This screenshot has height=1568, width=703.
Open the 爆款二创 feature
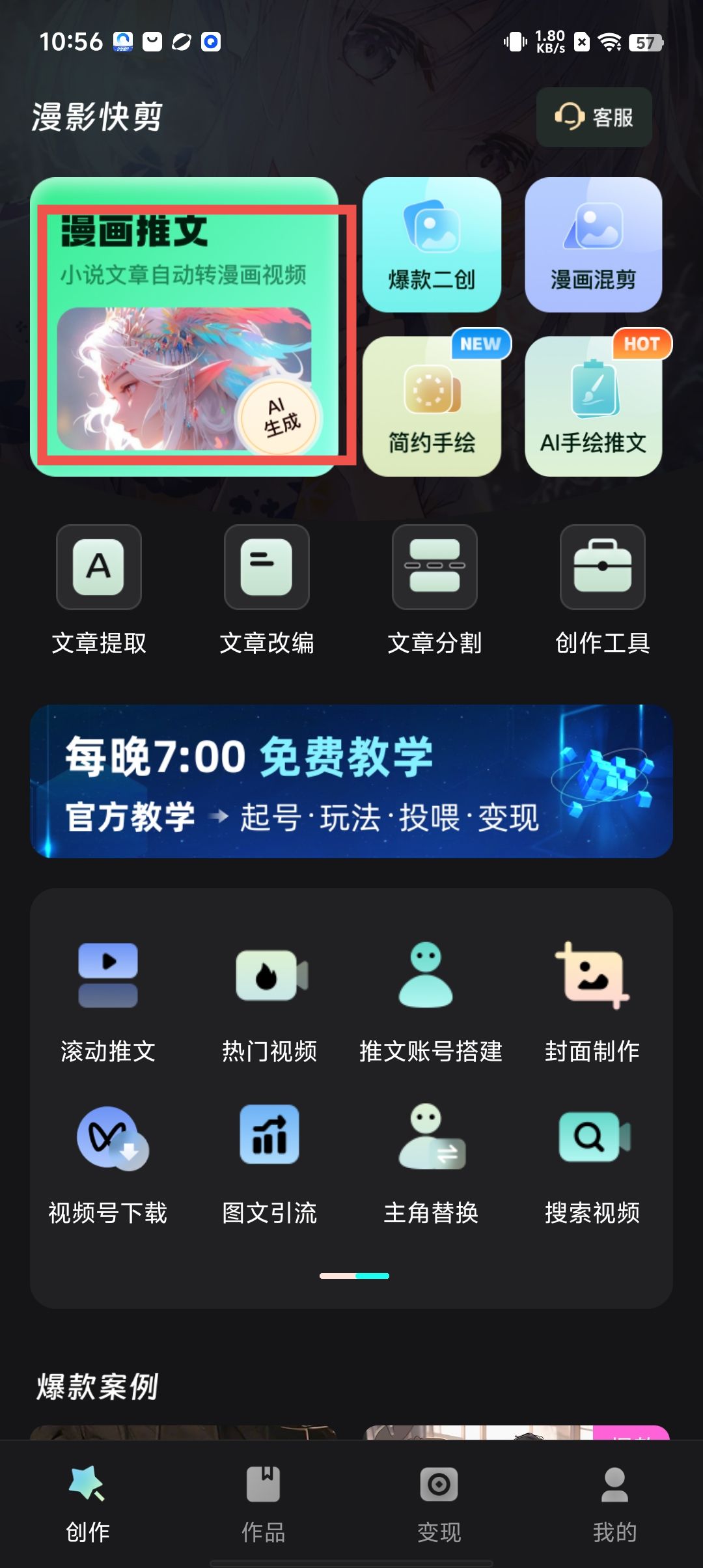432,244
